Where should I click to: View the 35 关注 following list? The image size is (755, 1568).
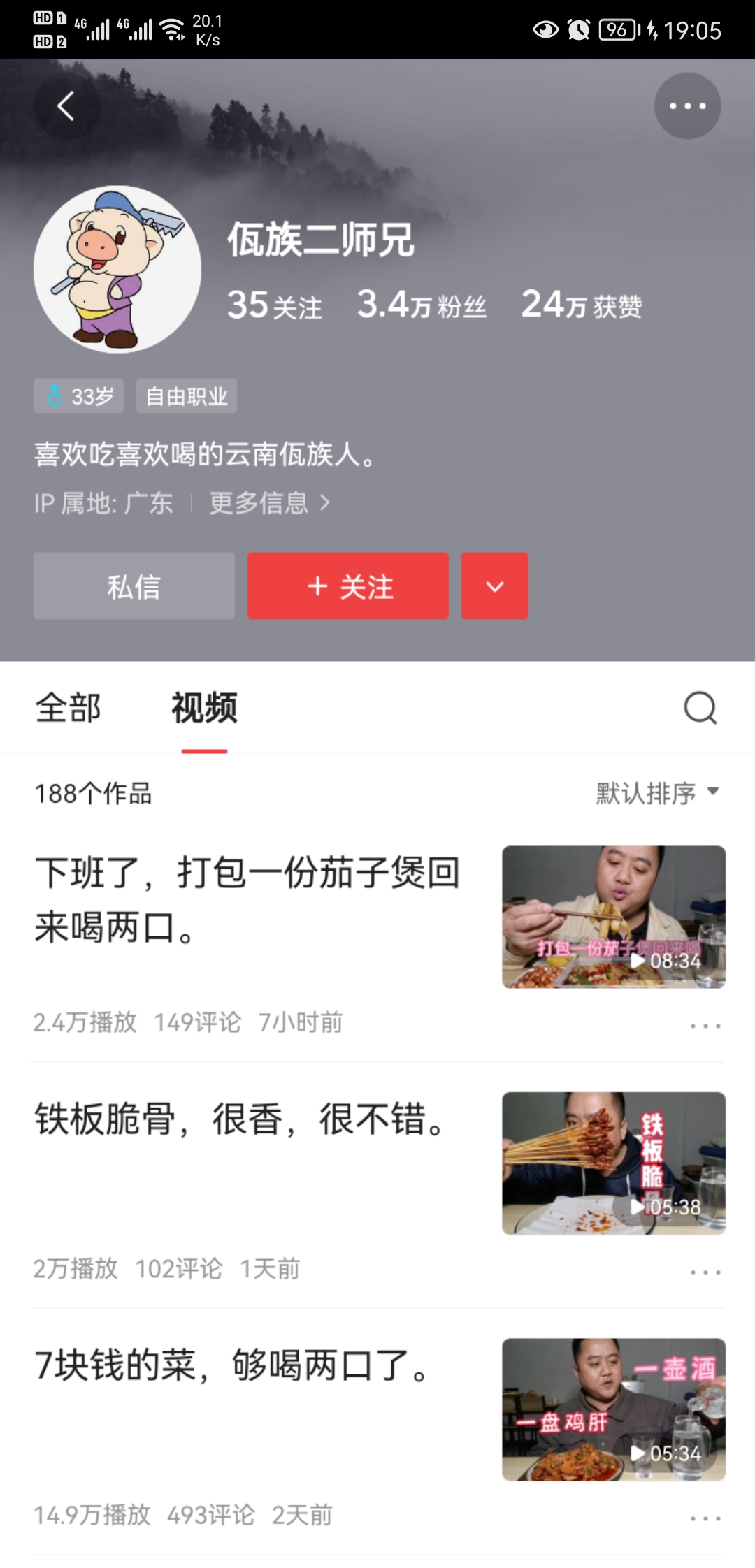[x=274, y=305]
